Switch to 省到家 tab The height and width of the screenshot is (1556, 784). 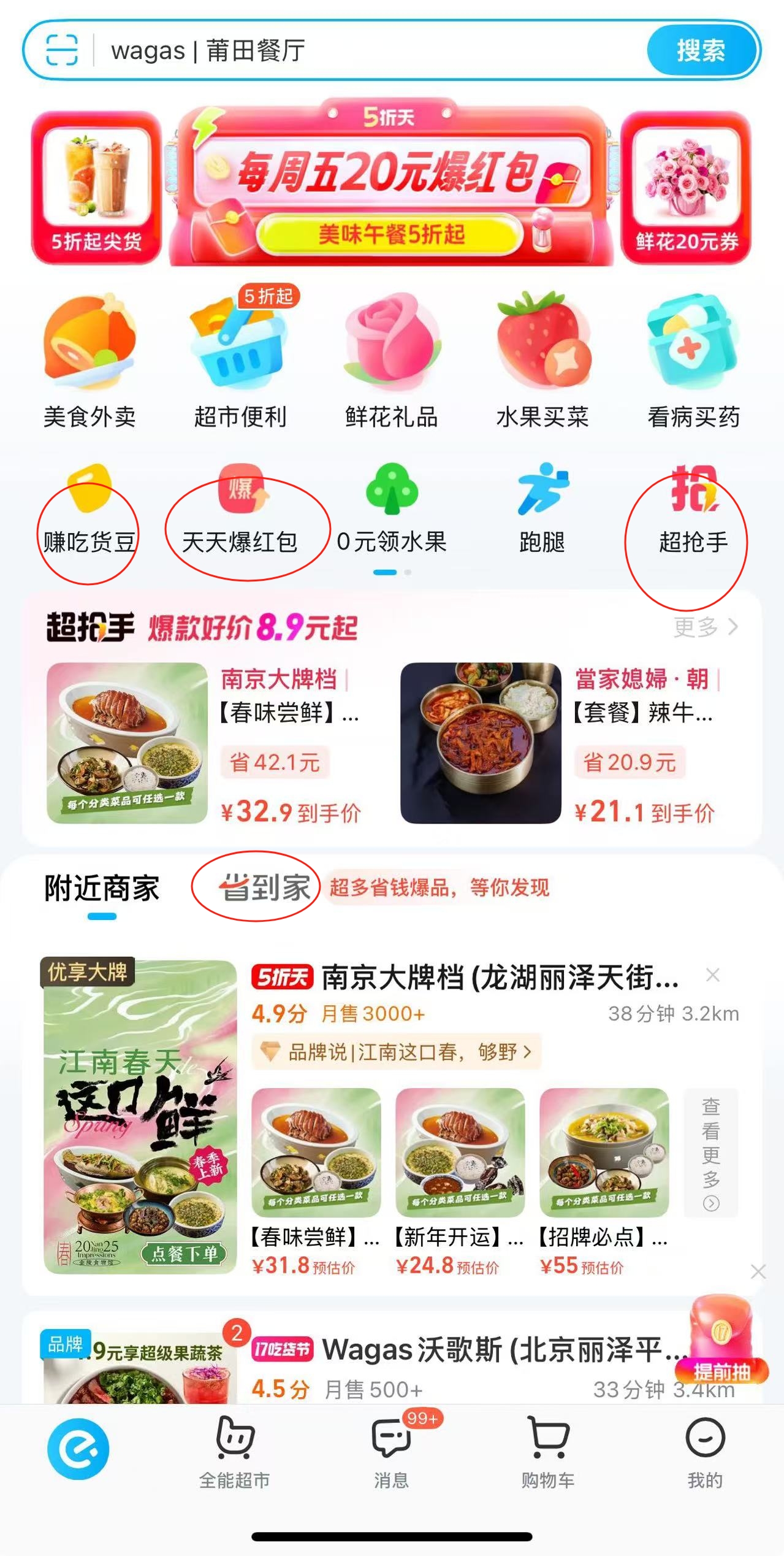point(265,887)
